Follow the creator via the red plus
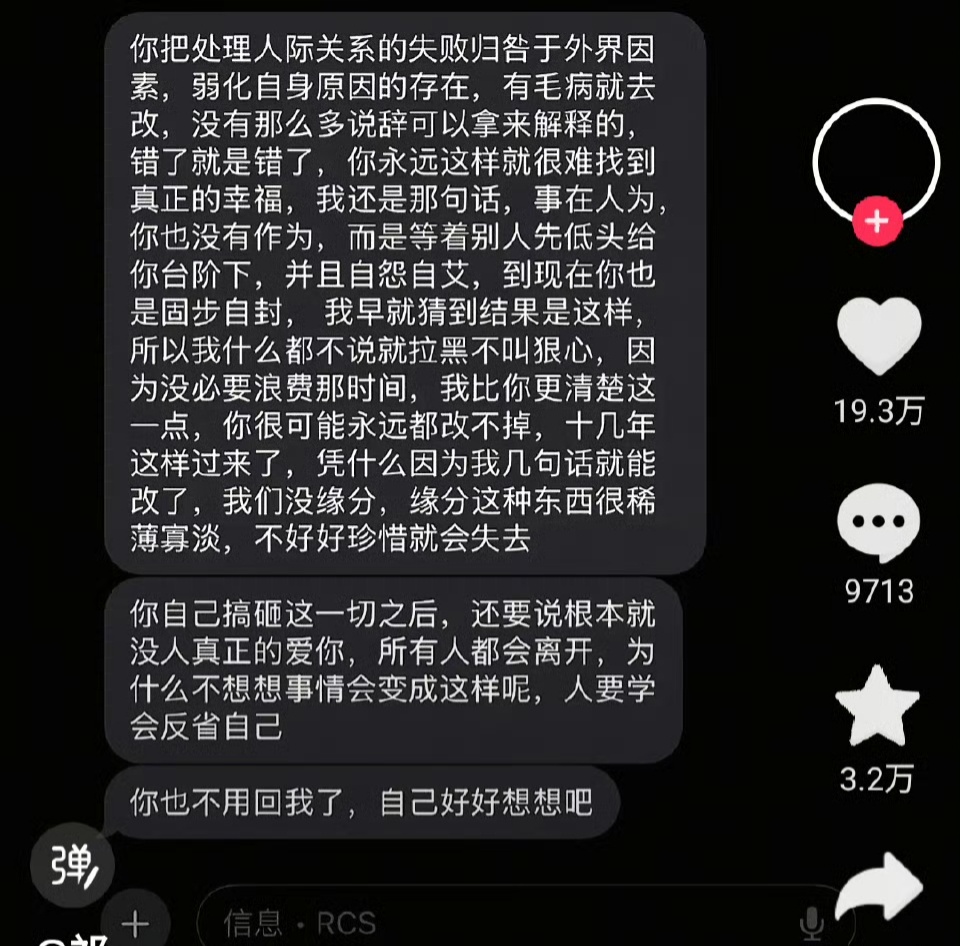960x946 pixels. [877, 221]
